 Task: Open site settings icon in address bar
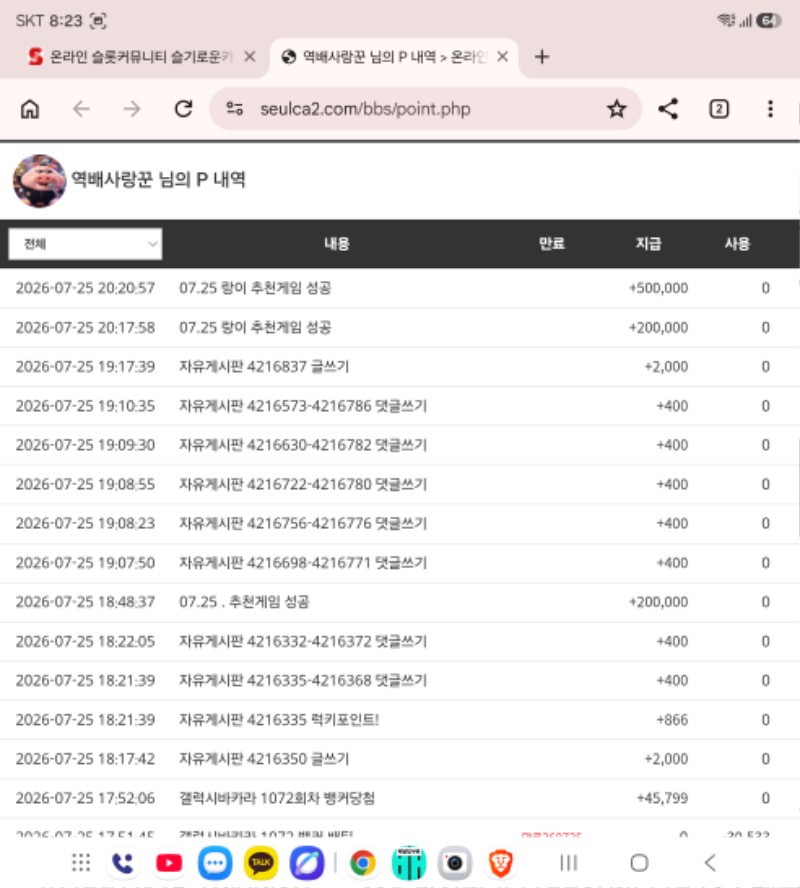click(x=234, y=109)
